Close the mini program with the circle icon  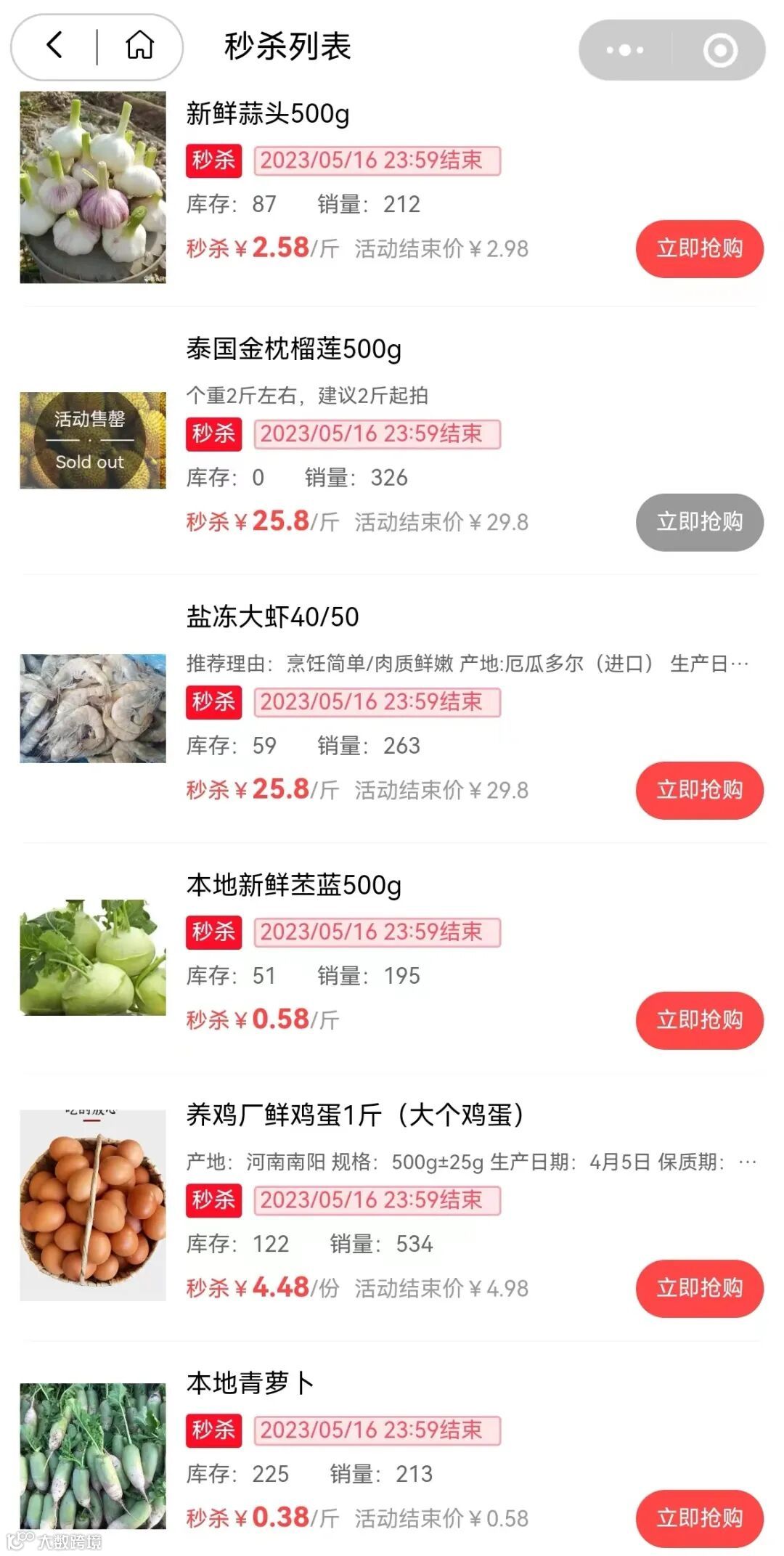720,50
